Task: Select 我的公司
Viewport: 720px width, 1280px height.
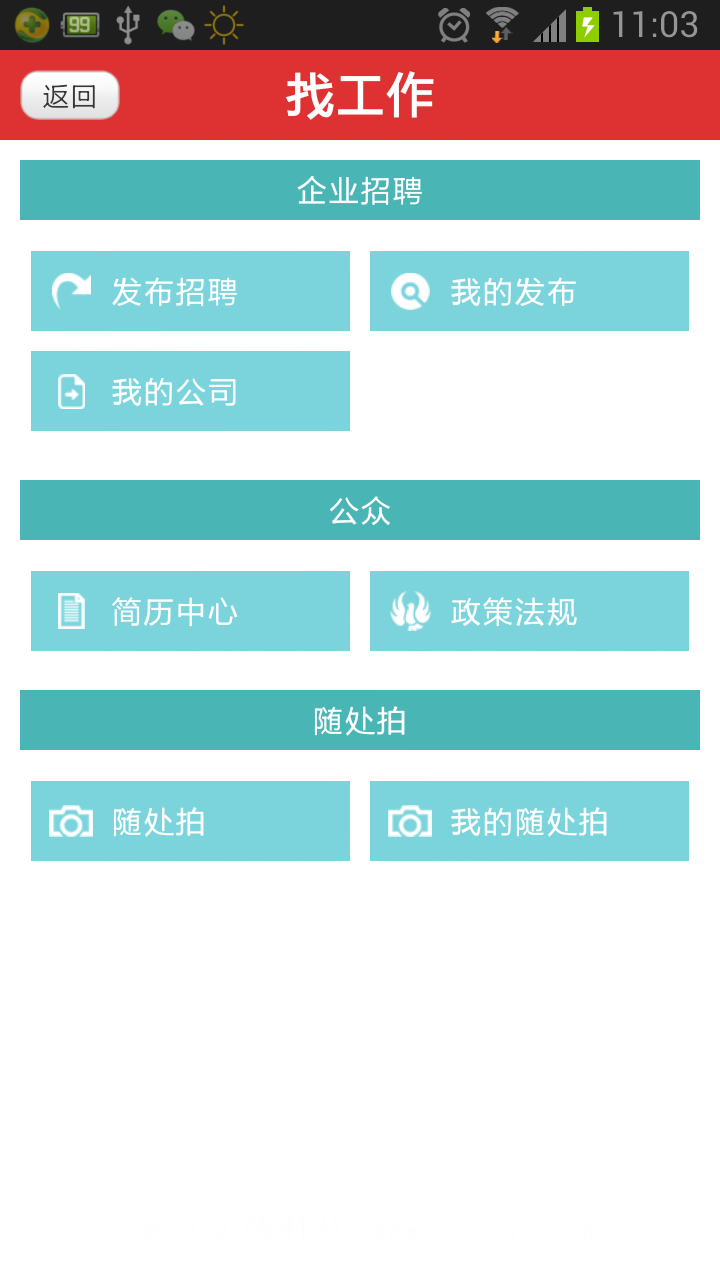Action: point(190,391)
